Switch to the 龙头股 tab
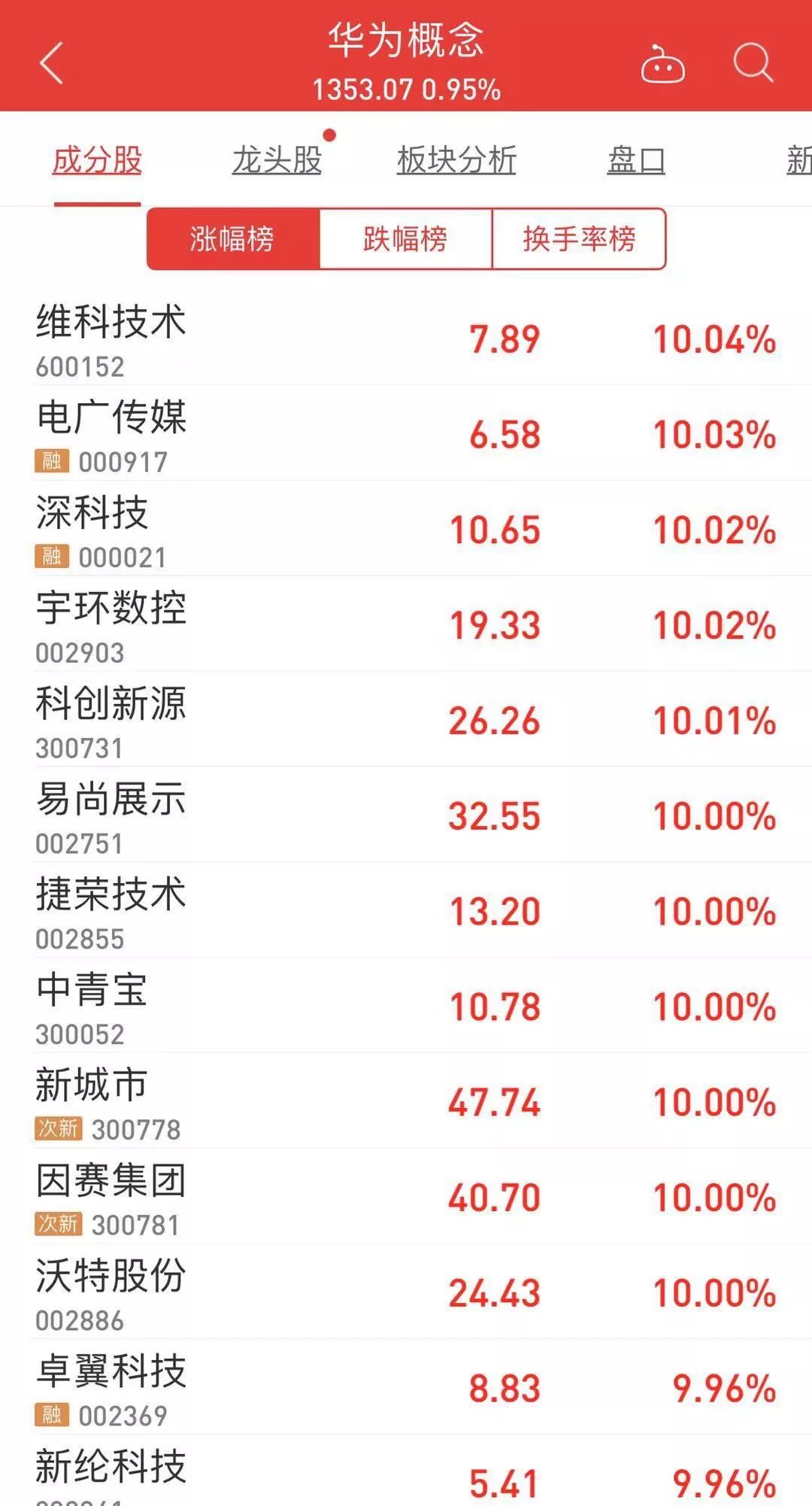Viewport: 812px width, 1506px height. tap(277, 160)
